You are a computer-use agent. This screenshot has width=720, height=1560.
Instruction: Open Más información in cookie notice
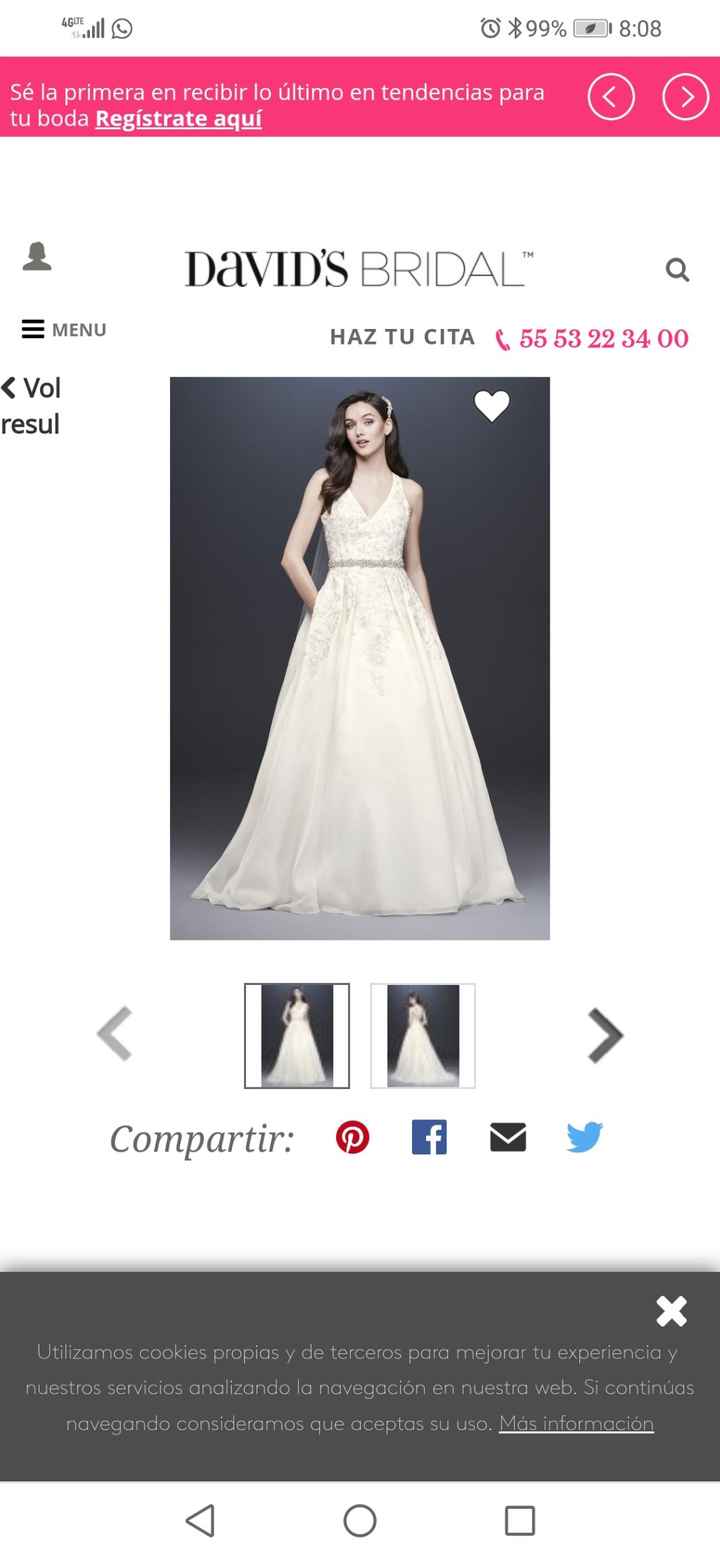575,1423
